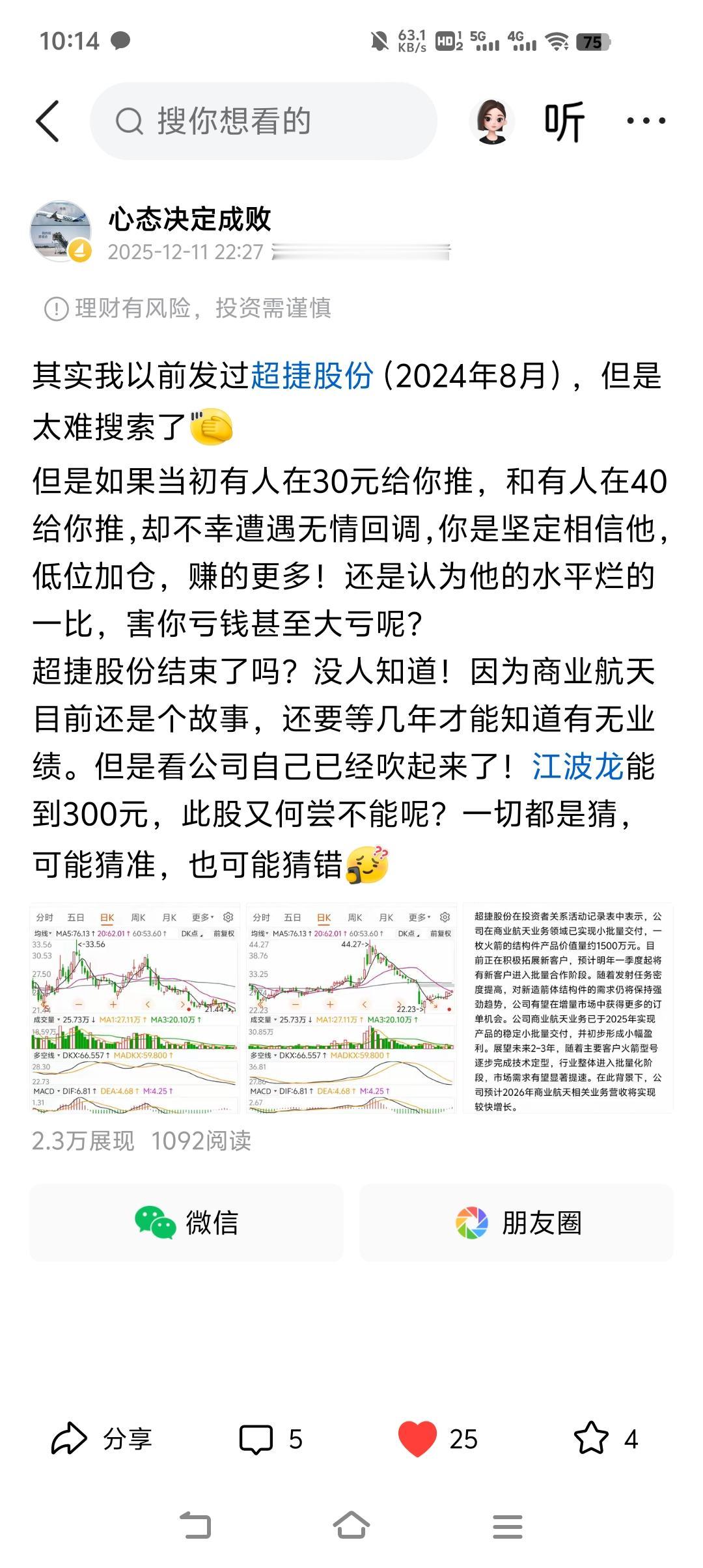Favorite the post via star icon

591,1440
